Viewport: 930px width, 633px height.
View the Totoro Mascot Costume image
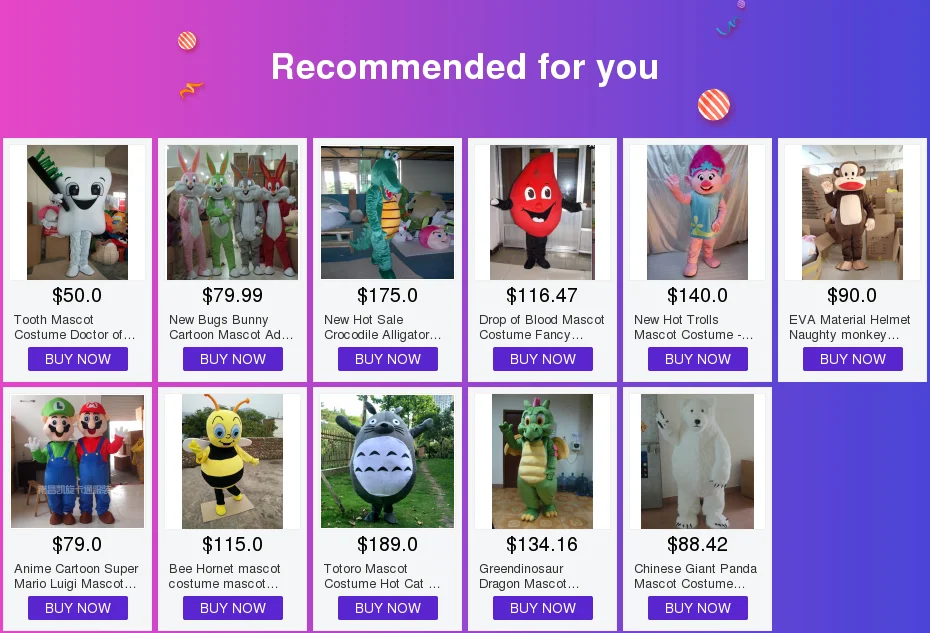[388, 461]
